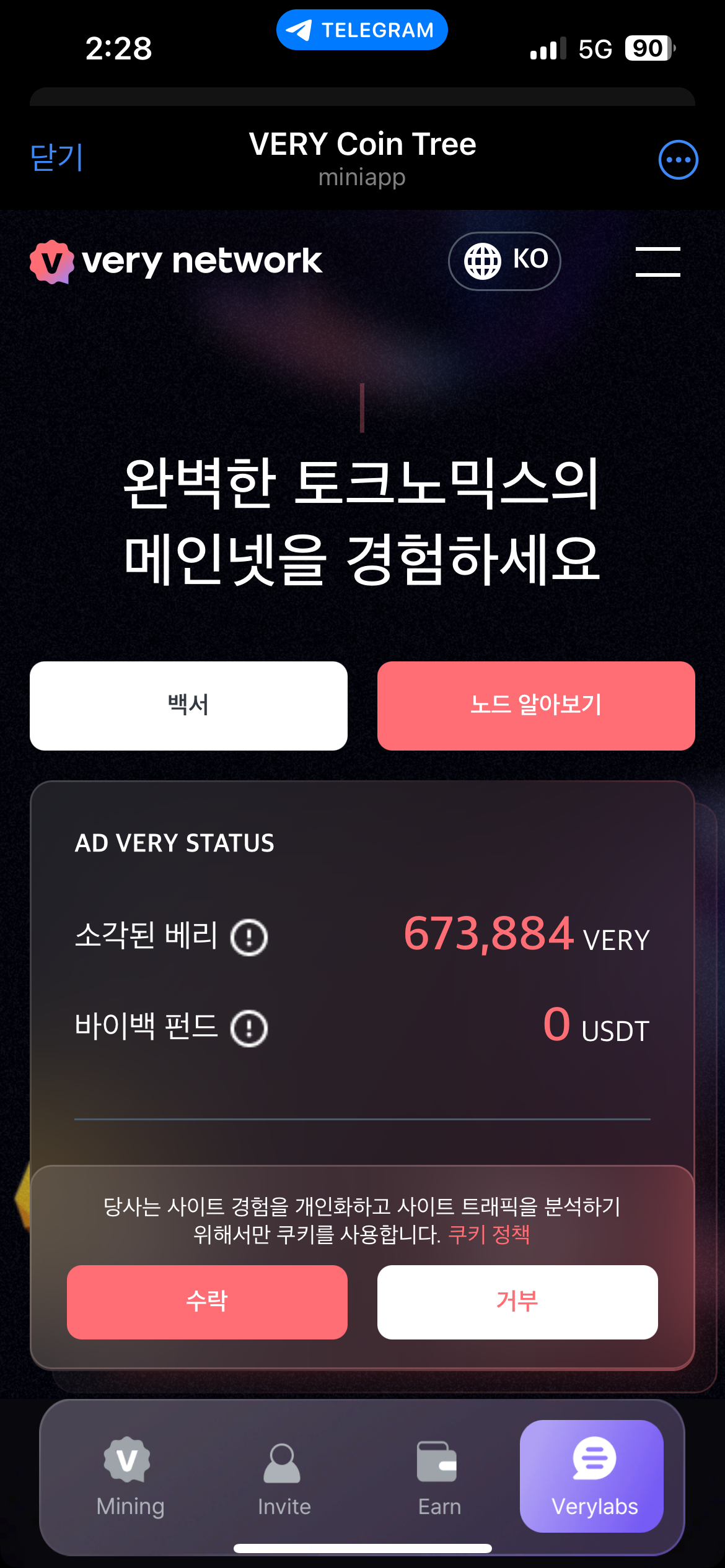Accept cookies with 수락

pyautogui.click(x=207, y=1302)
